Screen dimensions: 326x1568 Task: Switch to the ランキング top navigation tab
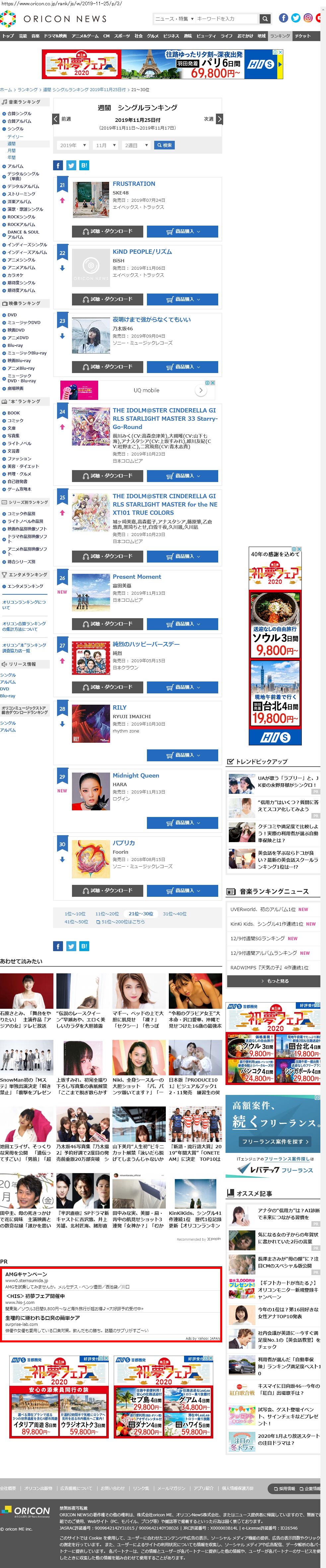(x=280, y=36)
